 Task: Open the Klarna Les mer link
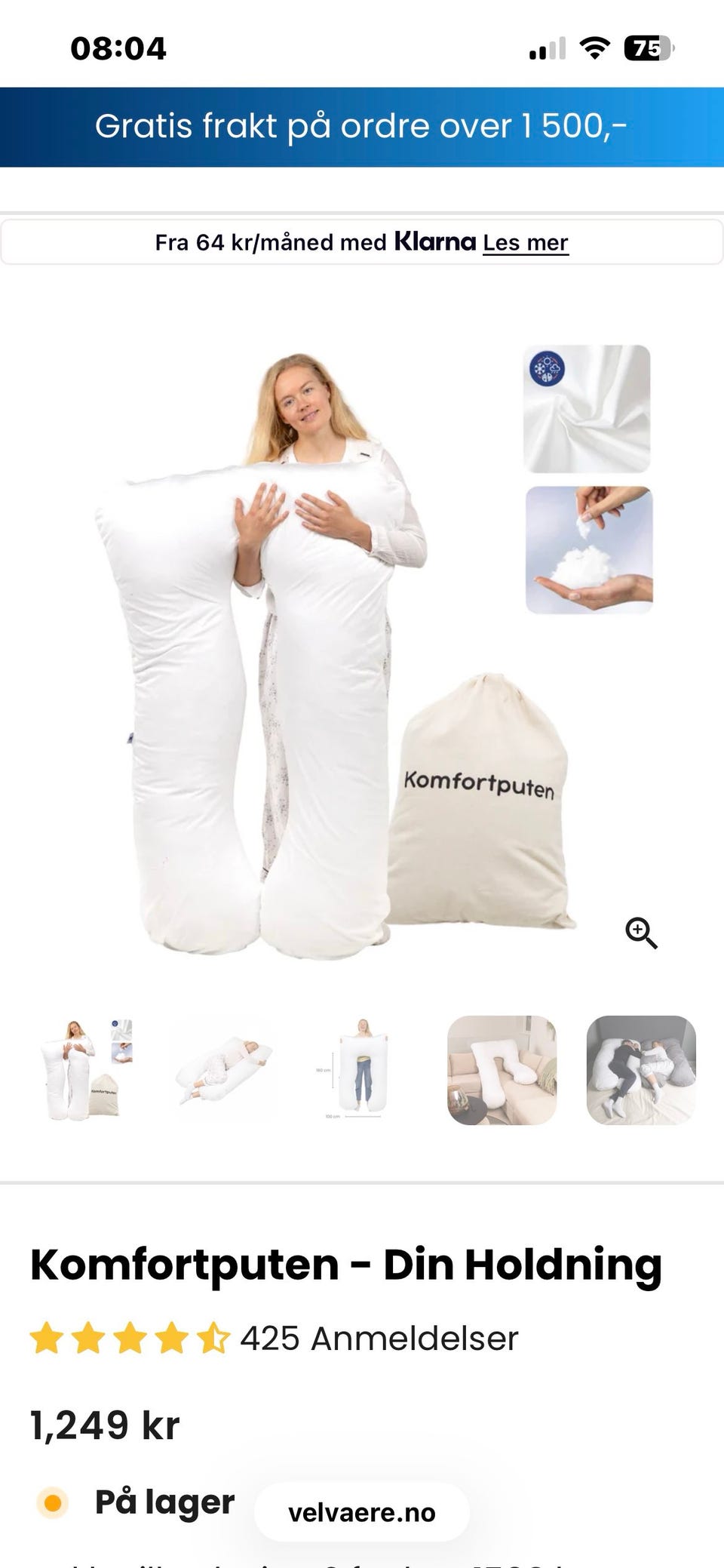525,242
